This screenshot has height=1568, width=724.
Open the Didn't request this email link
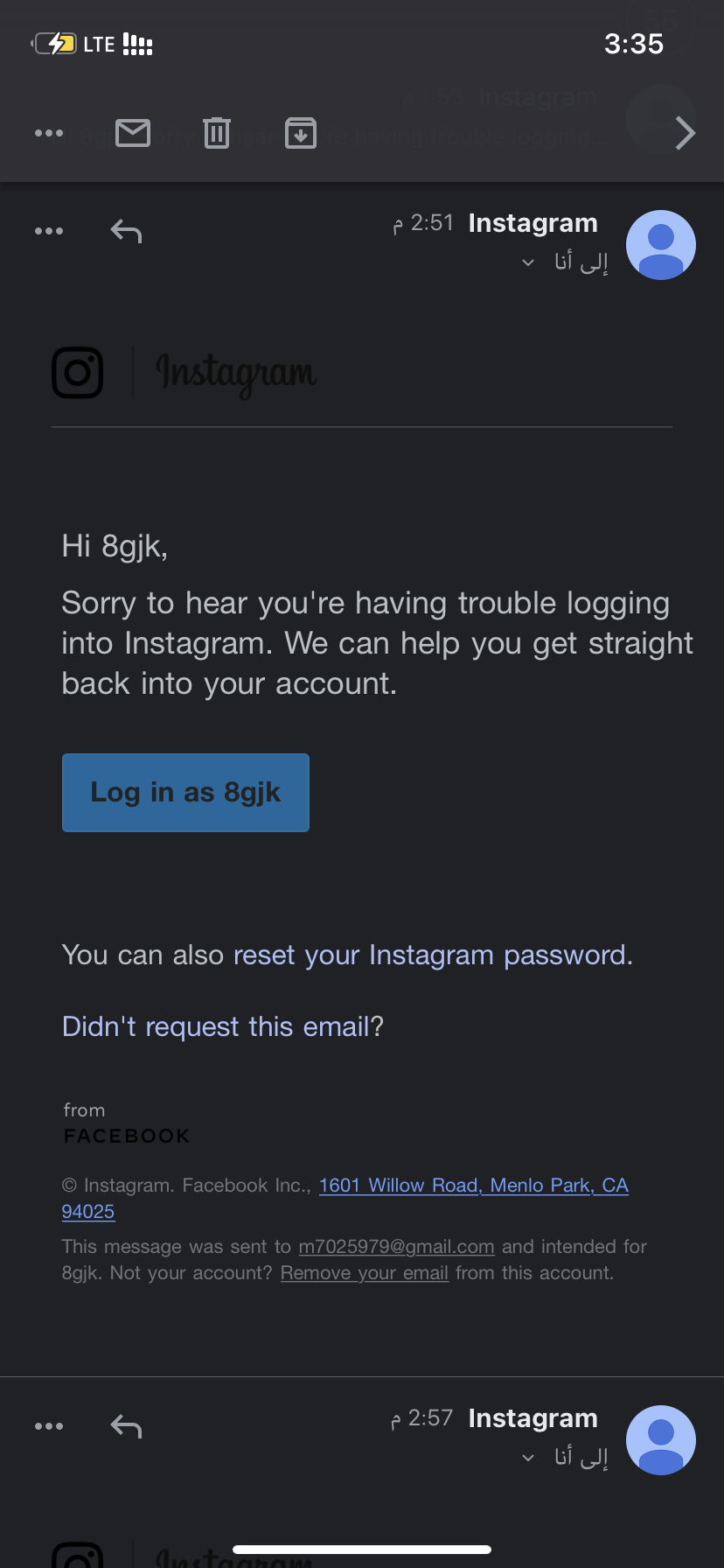click(223, 1026)
